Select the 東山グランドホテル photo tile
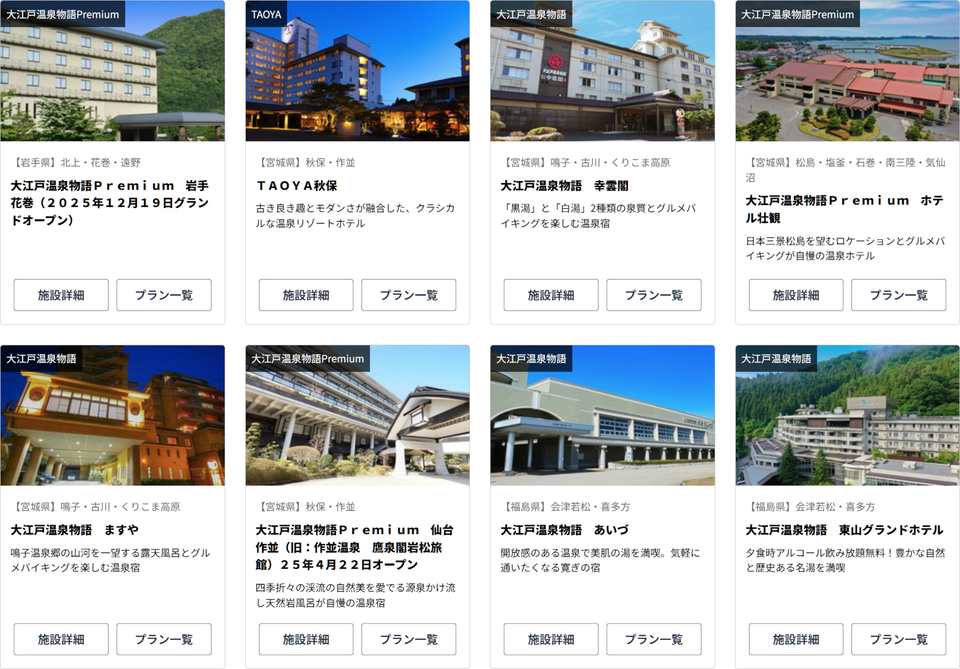Image resolution: width=960 pixels, height=669 pixels. pyautogui.click(x=847, y=420)
